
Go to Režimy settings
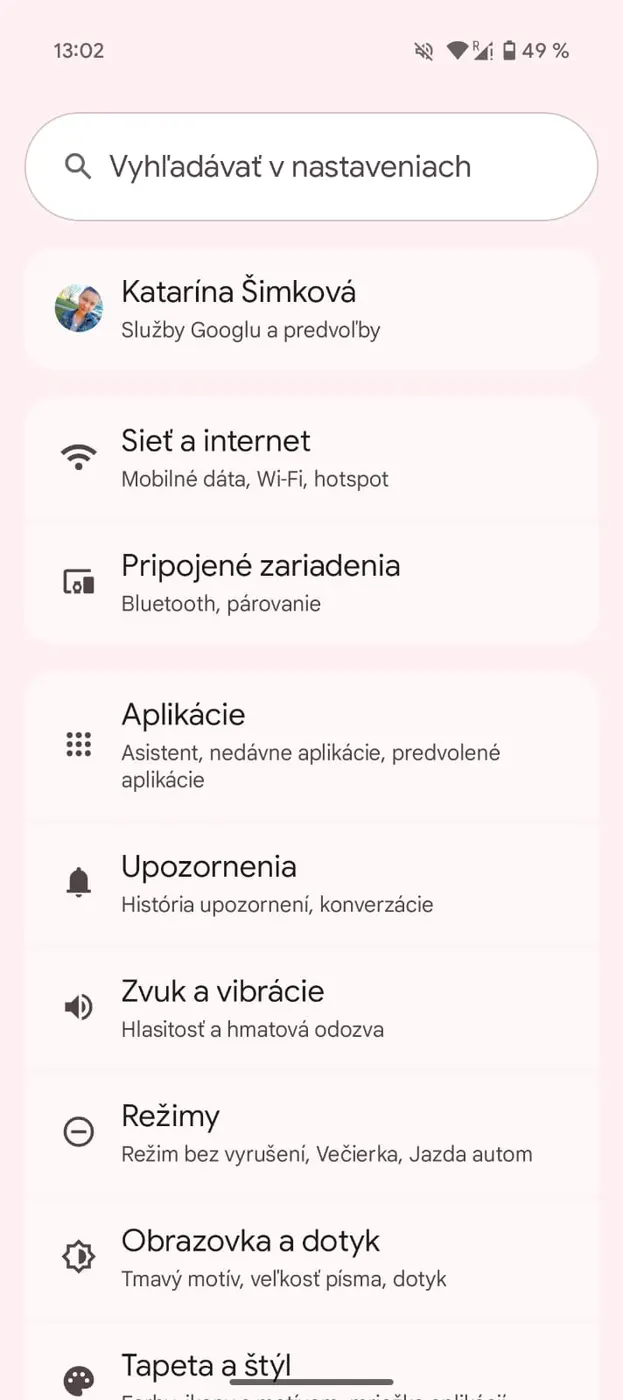click(x=311, y=1132)
